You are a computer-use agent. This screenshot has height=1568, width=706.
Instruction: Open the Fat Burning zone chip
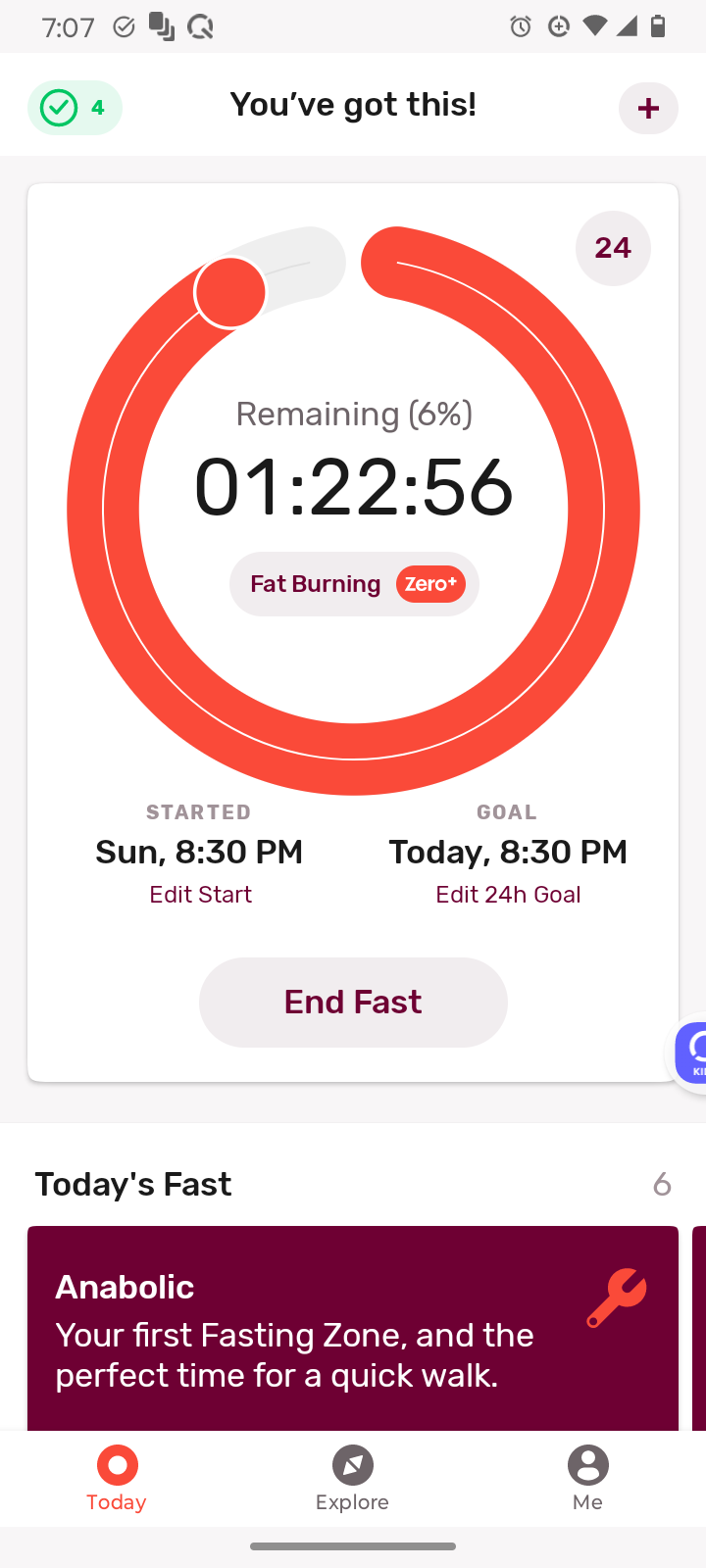point(354,584)
